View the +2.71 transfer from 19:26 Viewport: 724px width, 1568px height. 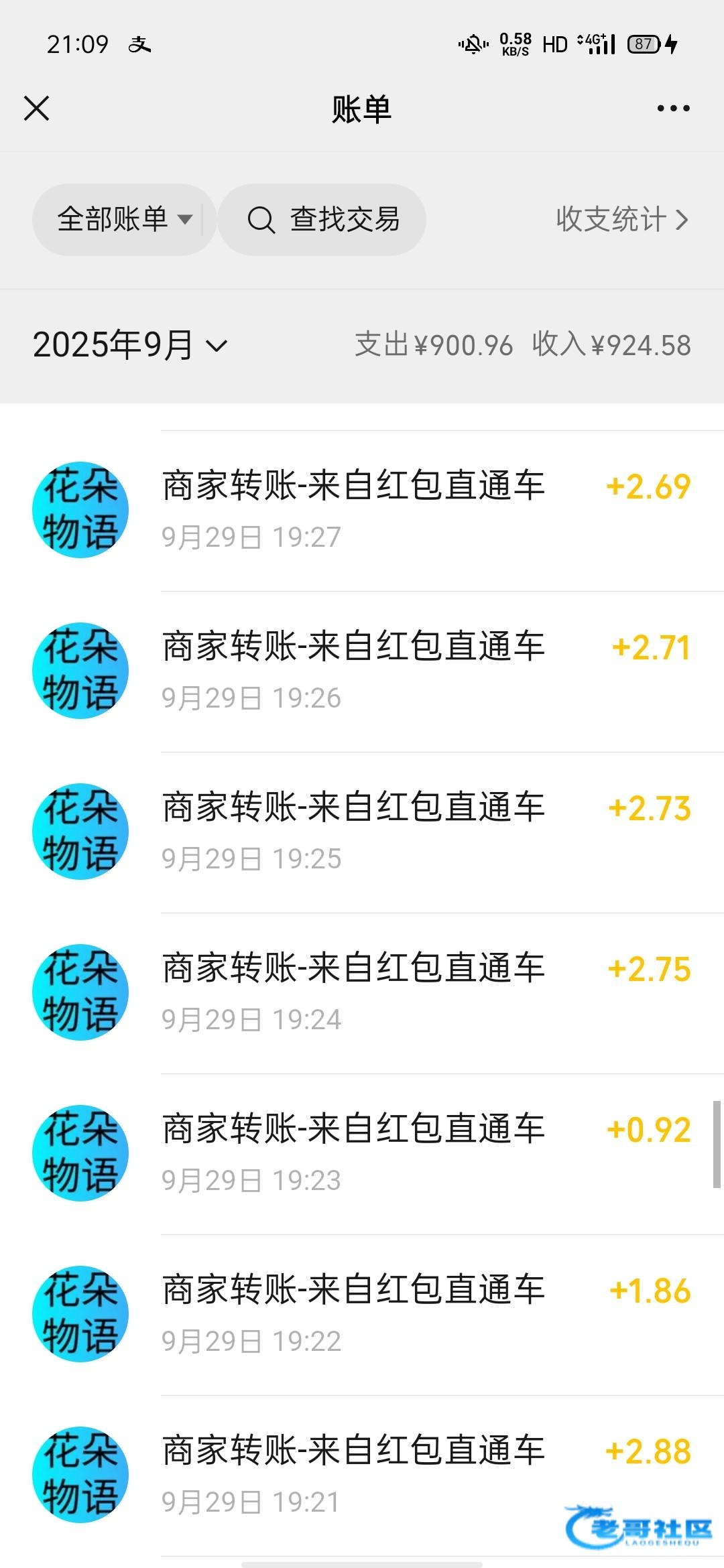362,671
